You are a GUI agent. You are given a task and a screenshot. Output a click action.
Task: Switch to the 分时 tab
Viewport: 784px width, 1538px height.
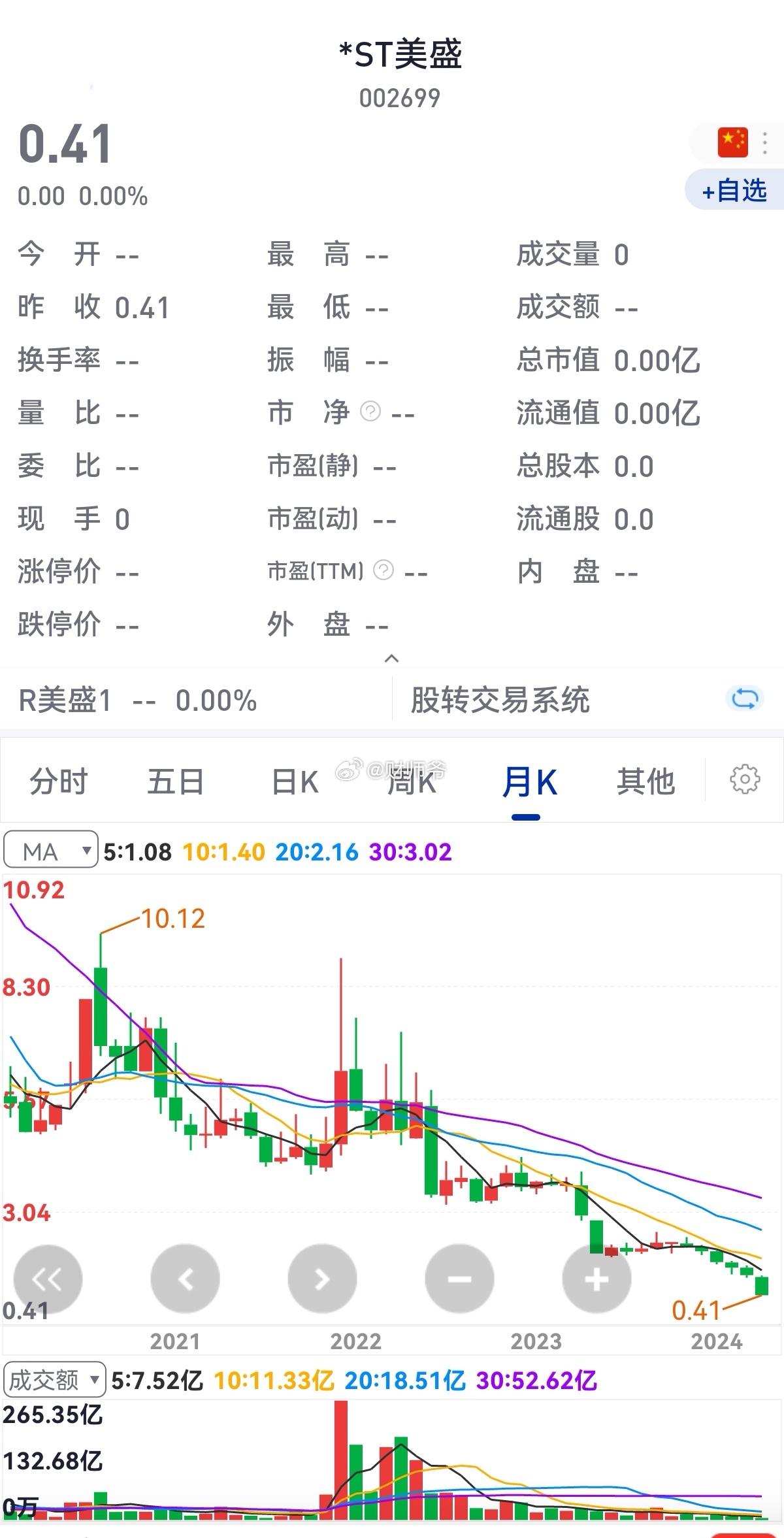click(57, 781)
